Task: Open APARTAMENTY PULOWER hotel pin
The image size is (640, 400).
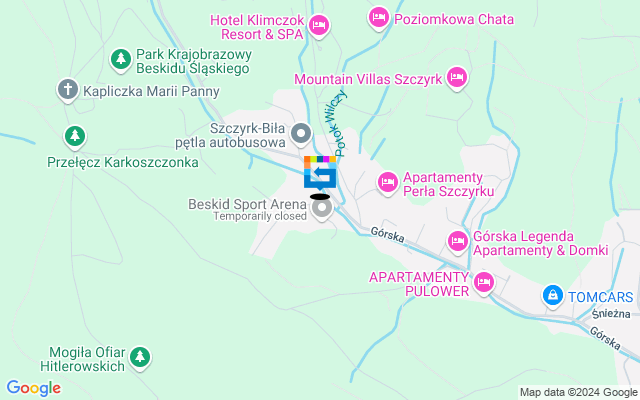Action: point(484,283)
